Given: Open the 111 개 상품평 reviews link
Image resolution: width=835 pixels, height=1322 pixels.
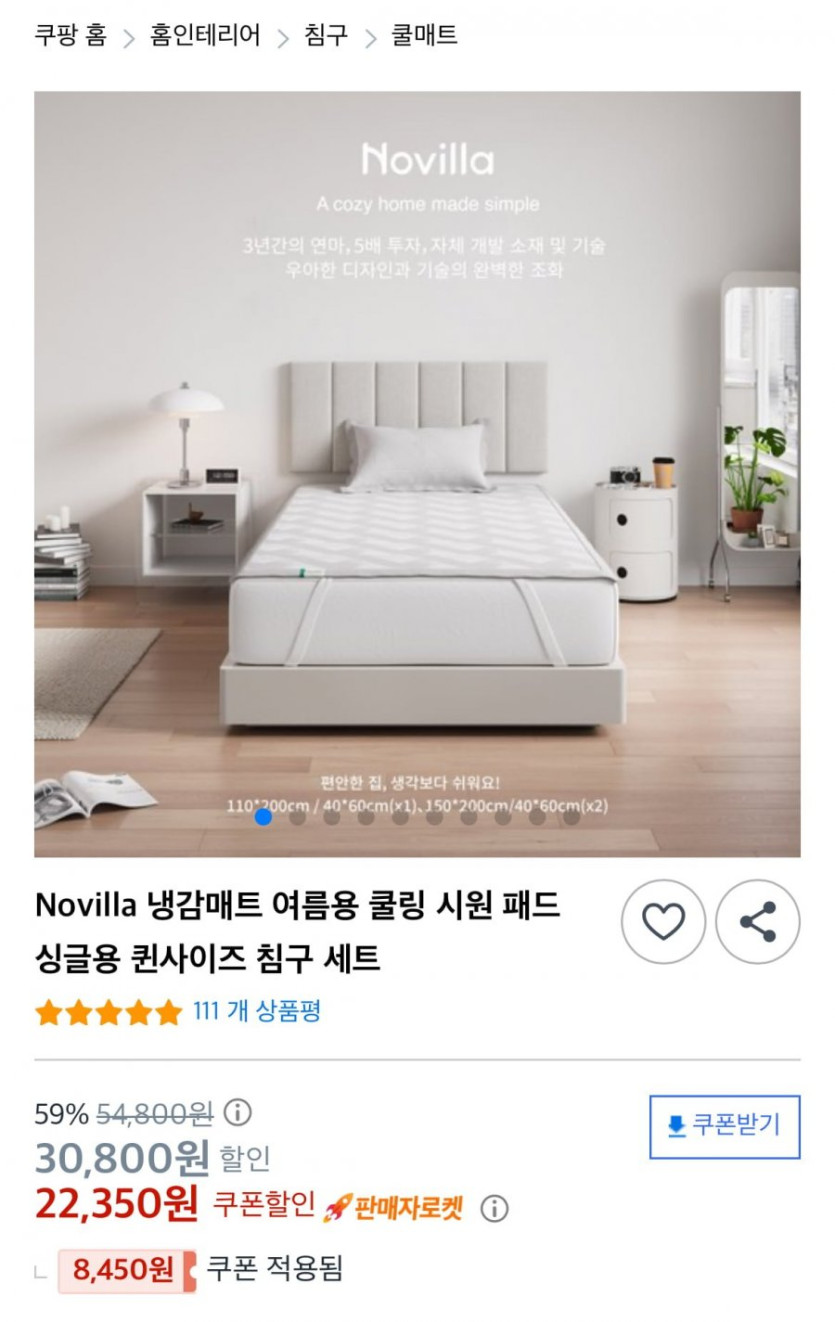Looking at the screenshot, I should pos(257,1011).
